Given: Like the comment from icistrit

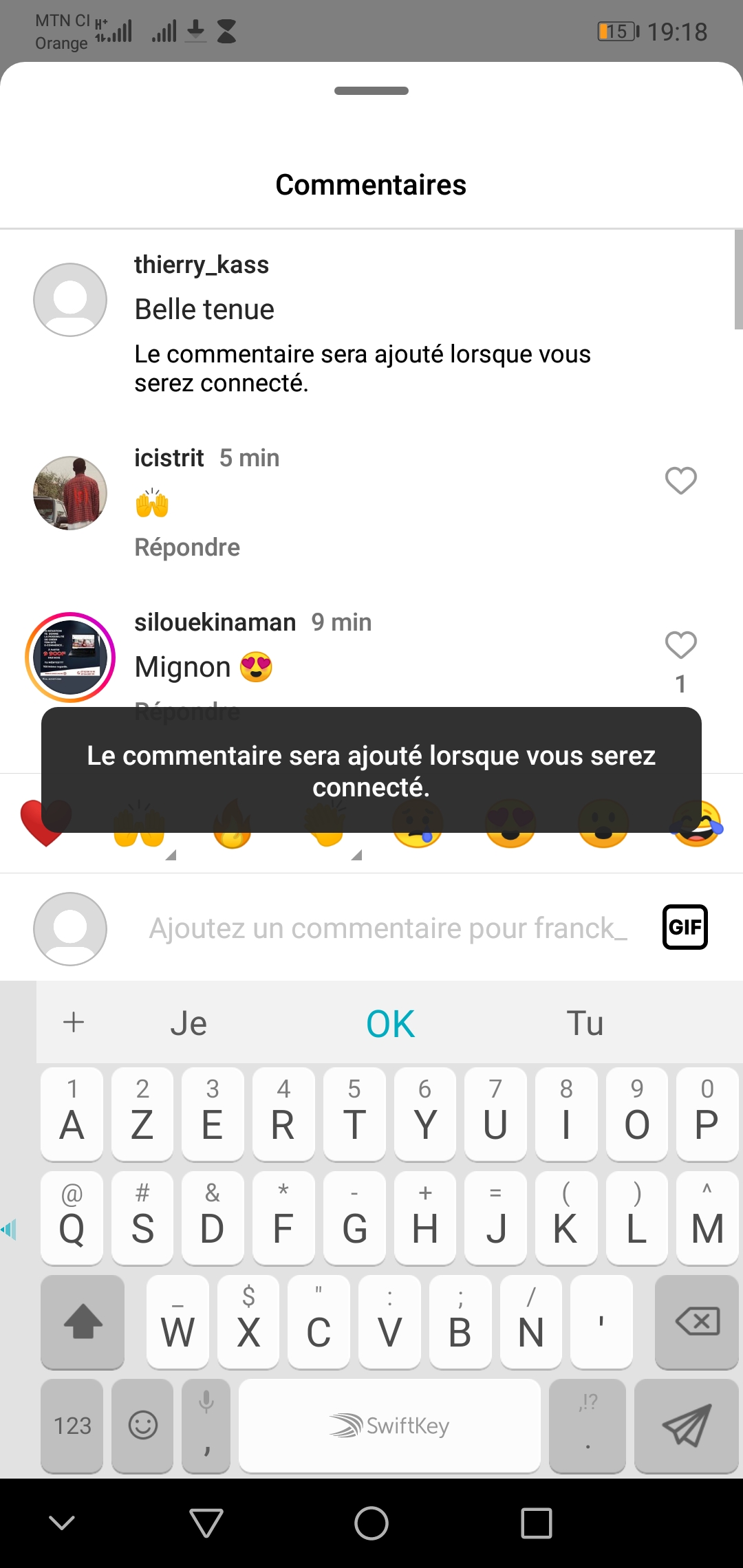Looking at the screenshot, I should 681,481.
